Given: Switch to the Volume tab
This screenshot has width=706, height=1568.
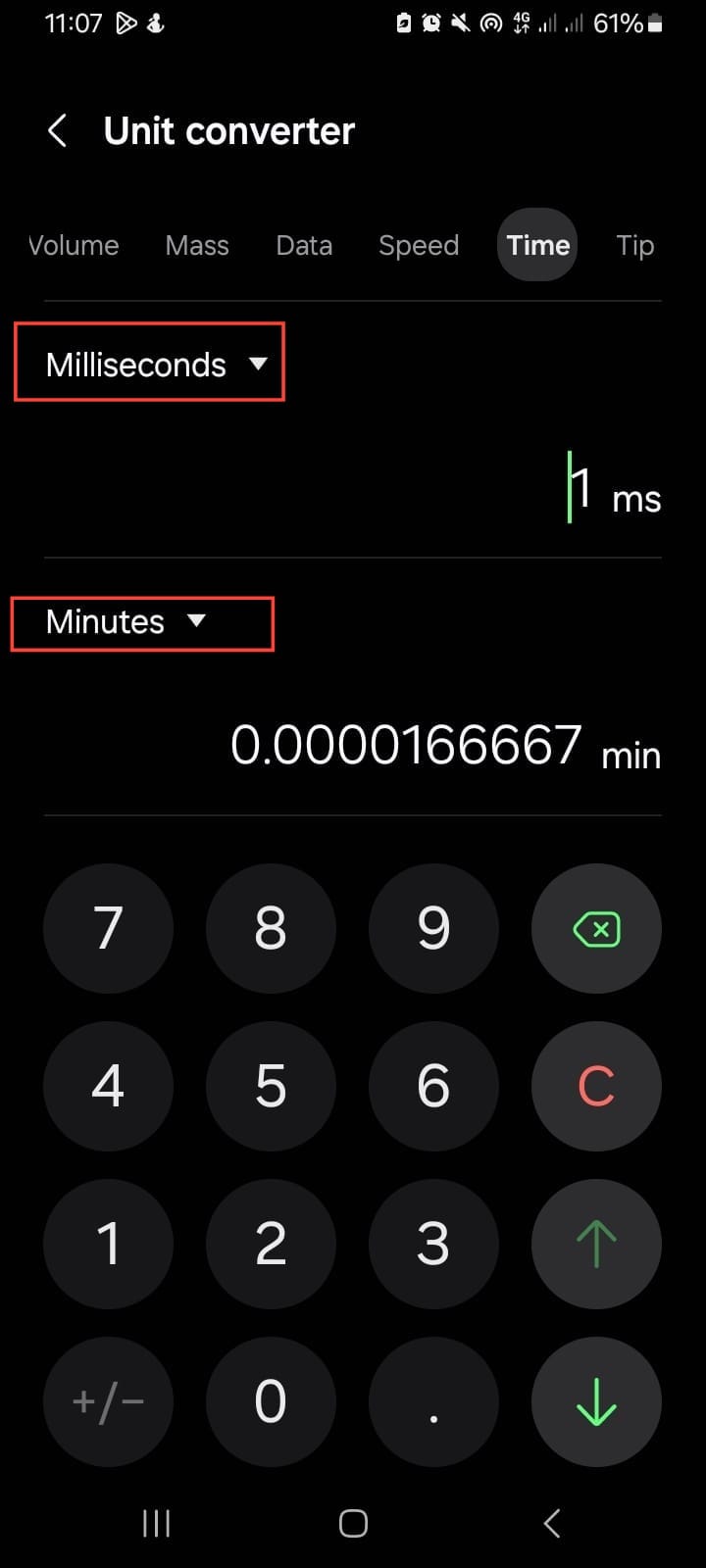Looking at the screenshot, I should point(74,245).
